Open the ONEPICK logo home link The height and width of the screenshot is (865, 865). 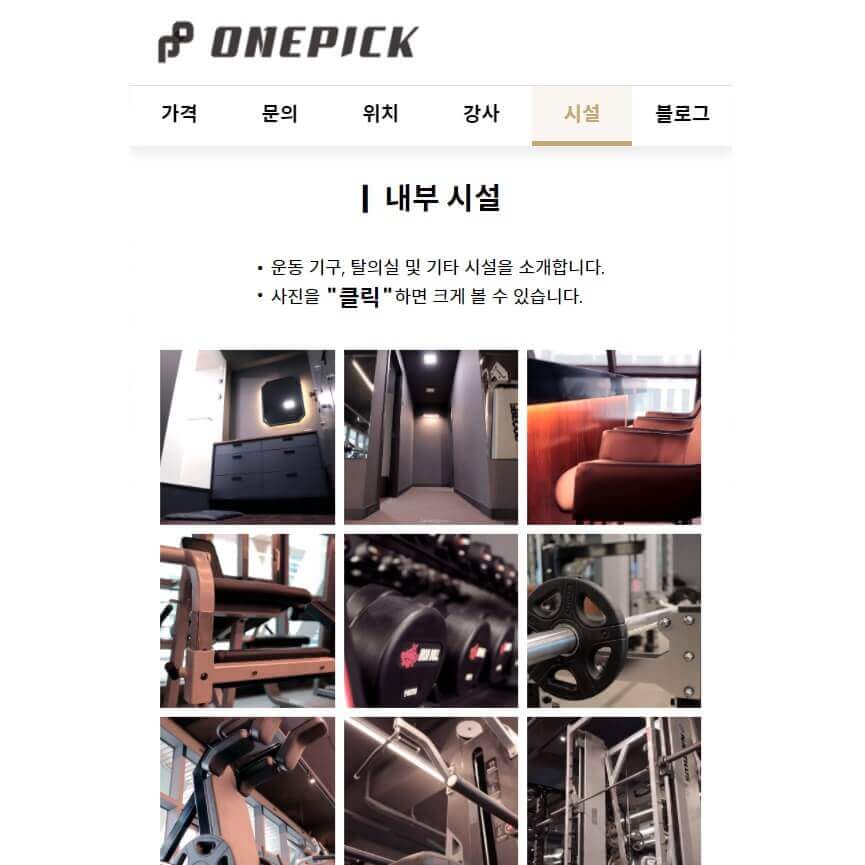(x=288, y=42)
